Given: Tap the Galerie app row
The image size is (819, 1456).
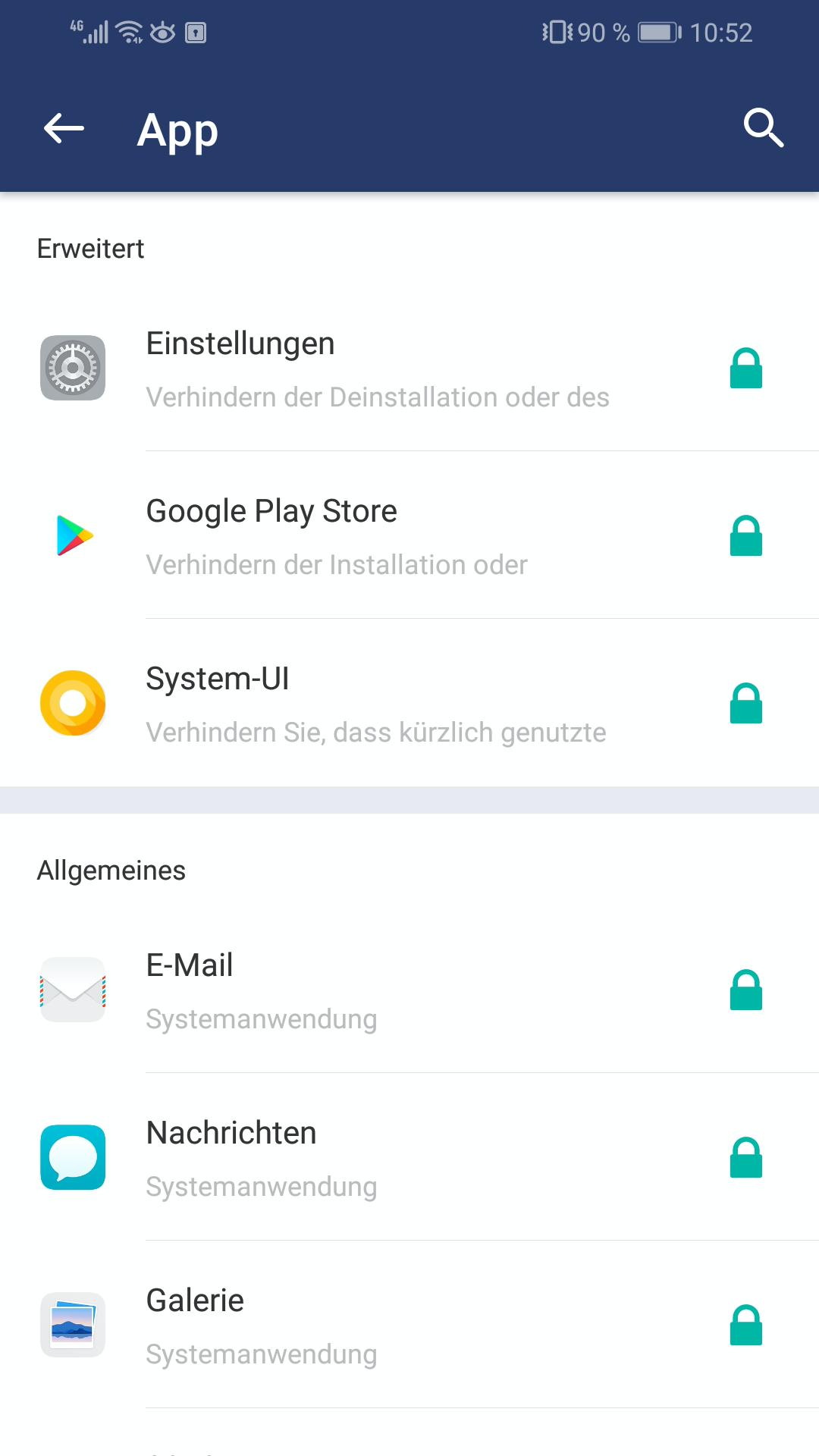Looking at the screenshot, I should click(x=409, y=1325).
